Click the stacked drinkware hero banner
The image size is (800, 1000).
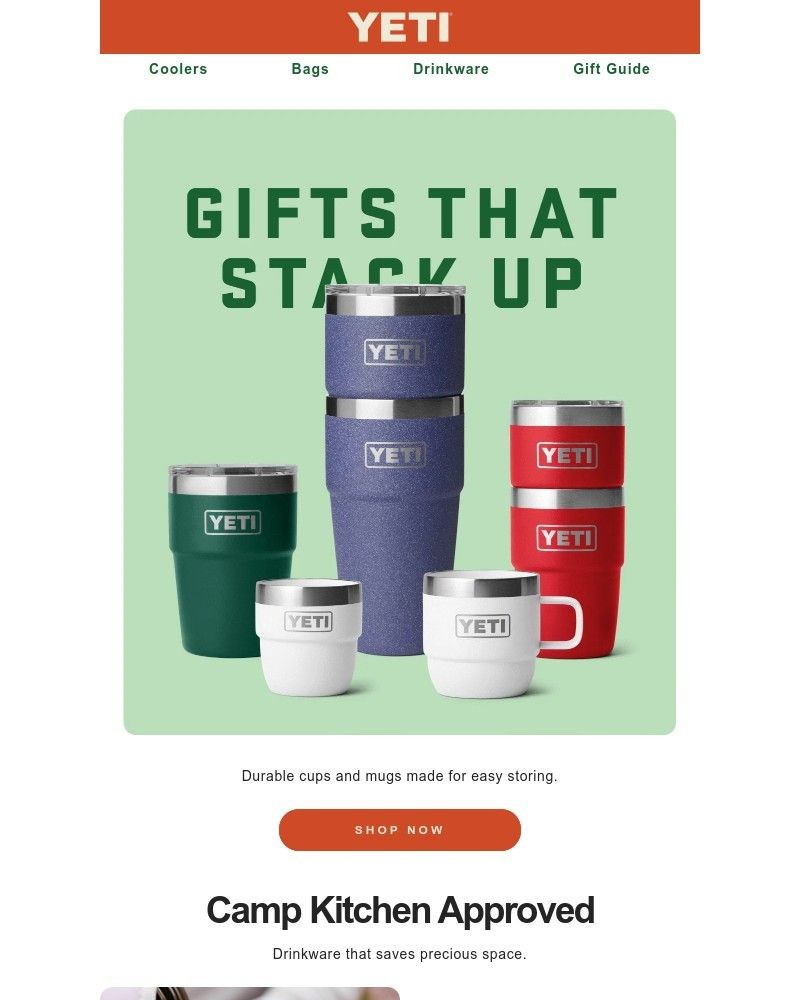[x=400, y=425]
